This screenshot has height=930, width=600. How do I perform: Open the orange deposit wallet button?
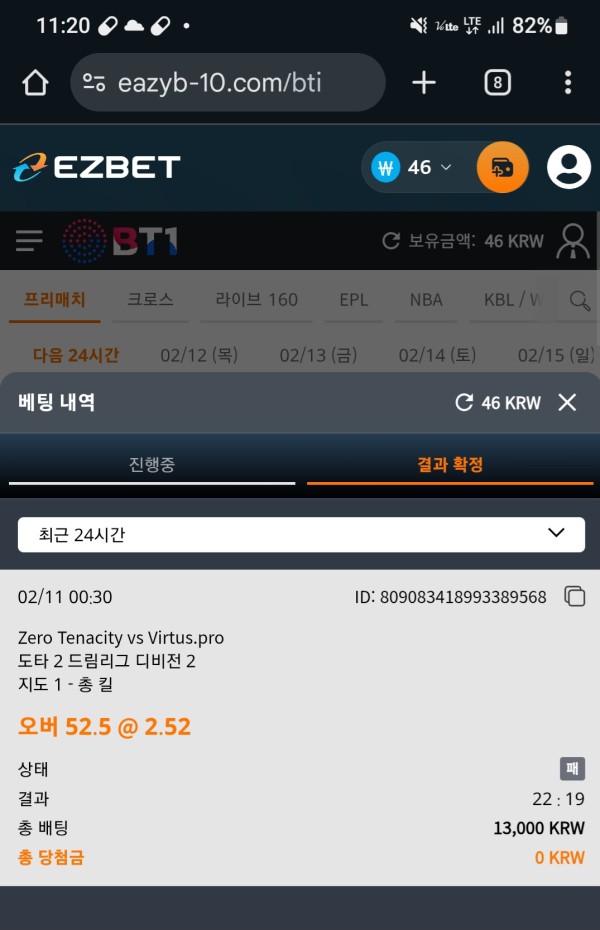tap(502, 167)
